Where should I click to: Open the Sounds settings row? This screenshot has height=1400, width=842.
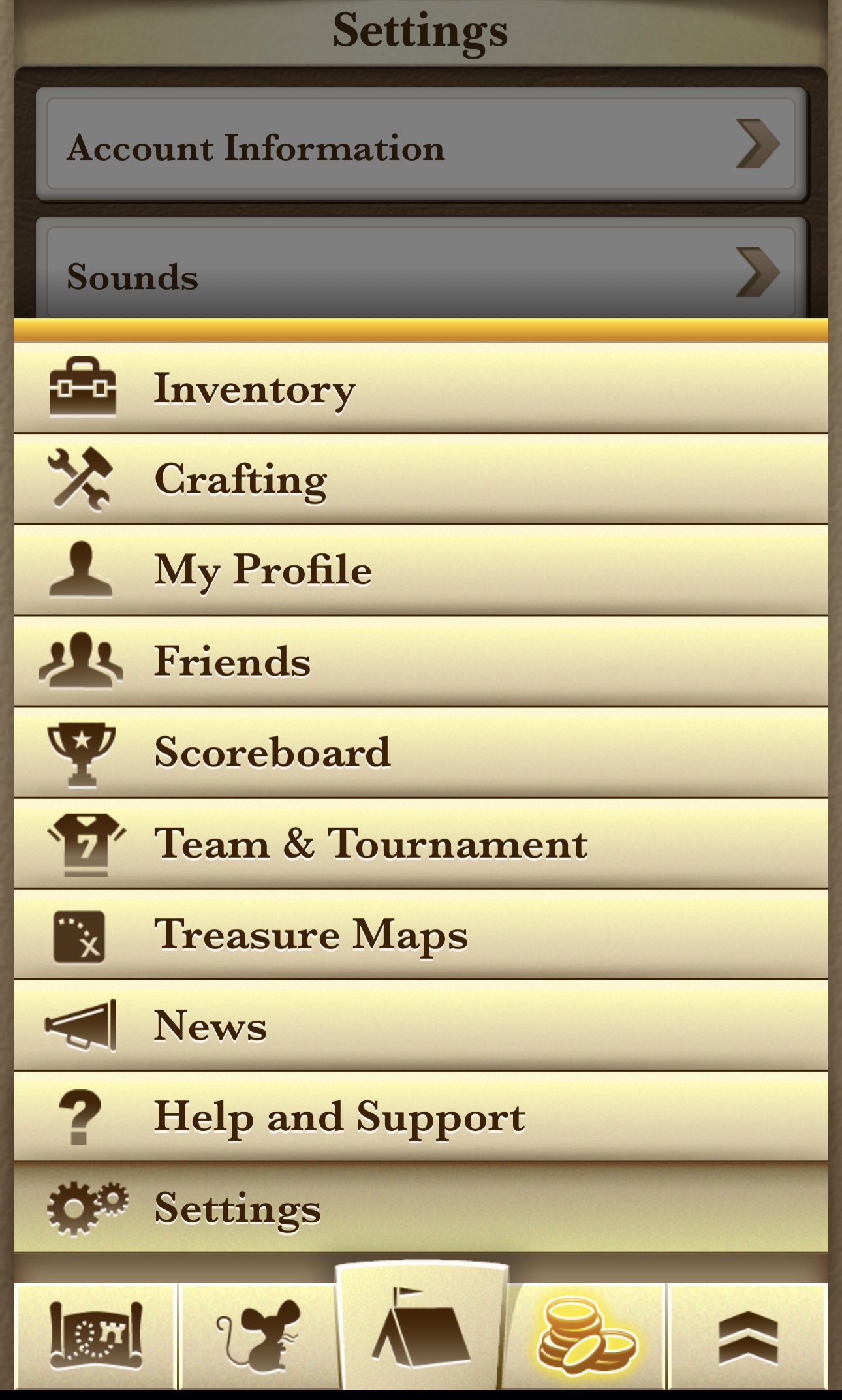[422, 269]
